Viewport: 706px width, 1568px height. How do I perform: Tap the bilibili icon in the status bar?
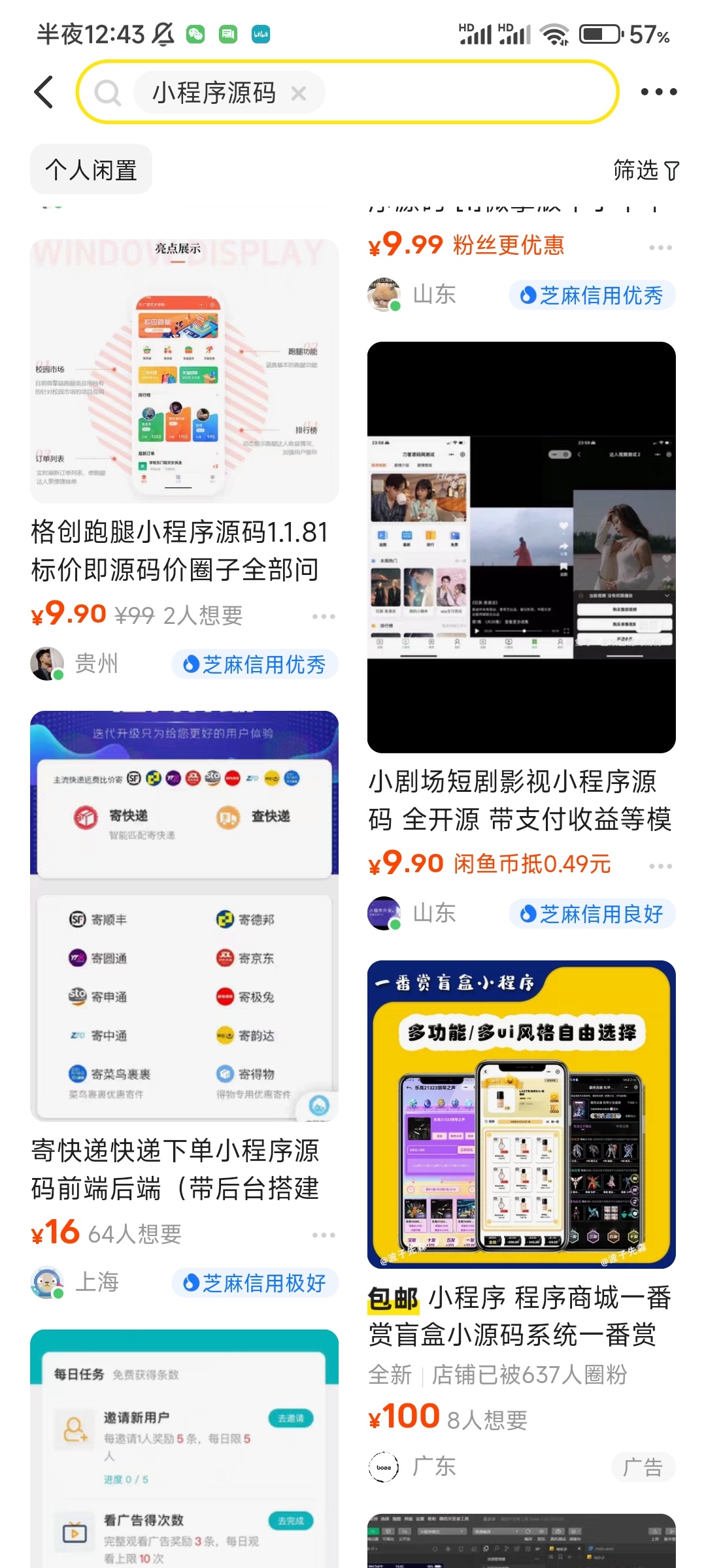click(259, 35)
